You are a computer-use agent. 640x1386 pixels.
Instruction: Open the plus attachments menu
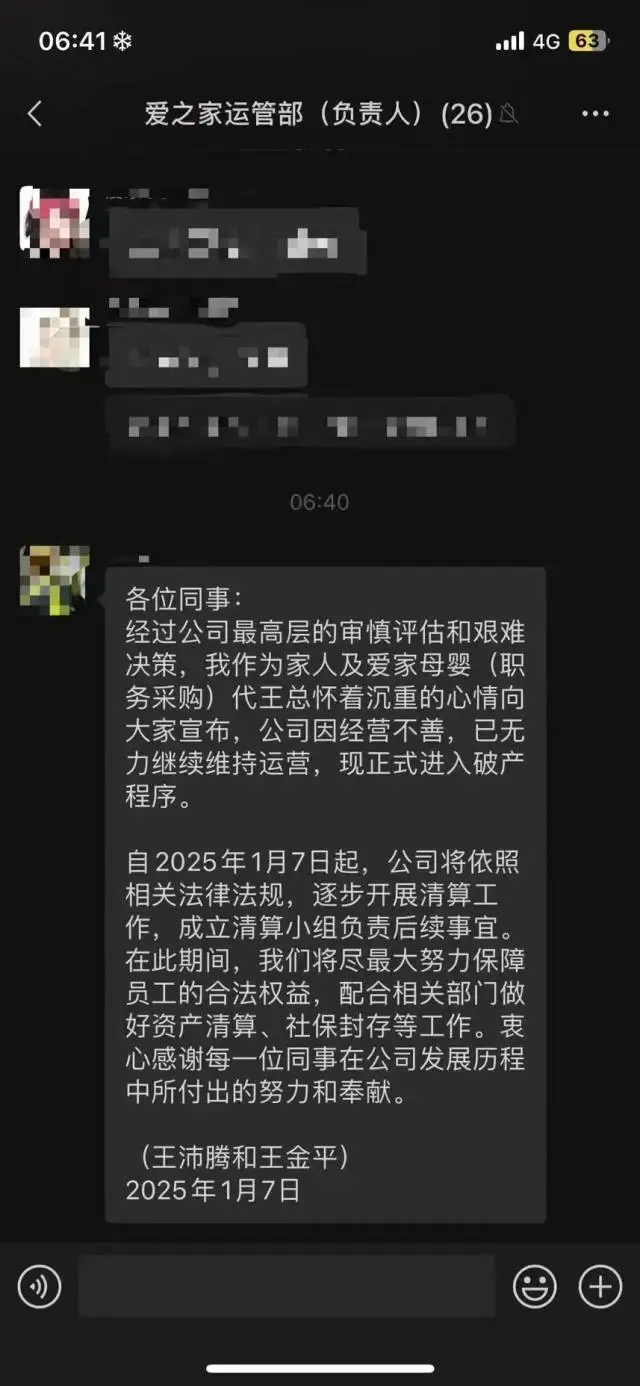pos(600,1286)
